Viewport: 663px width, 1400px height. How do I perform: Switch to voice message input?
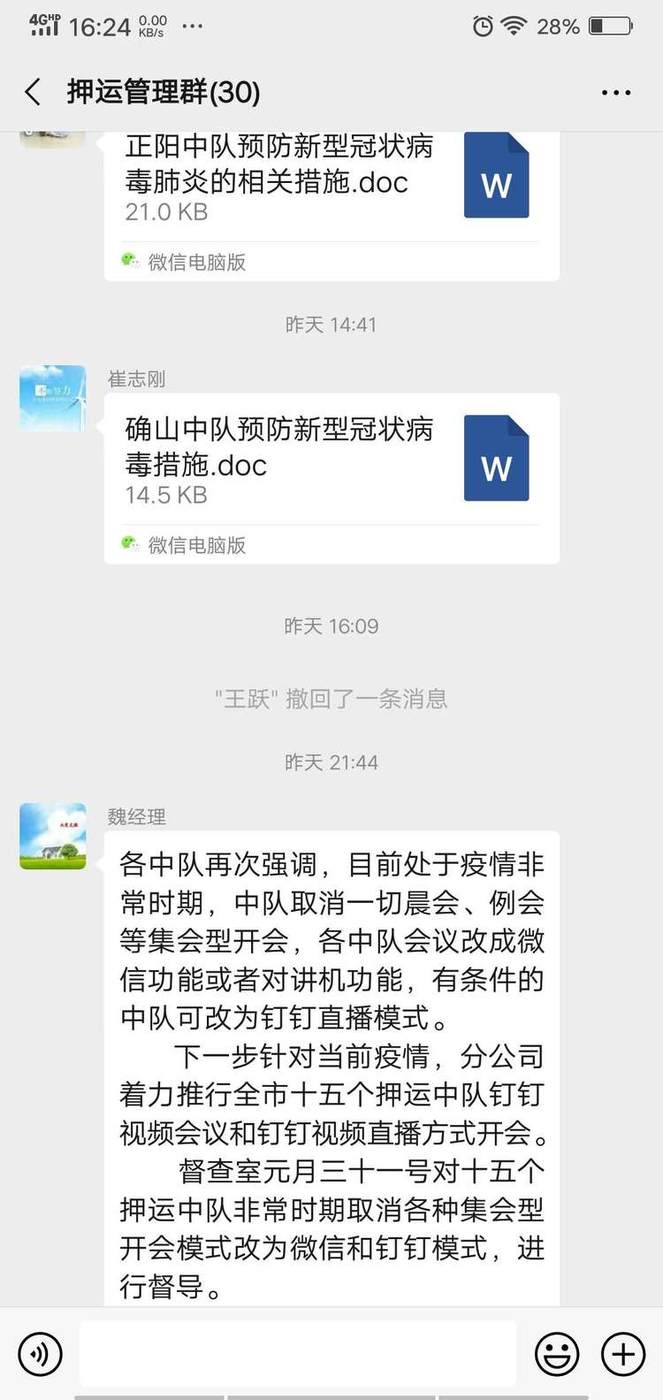(x=40, y=1354)
